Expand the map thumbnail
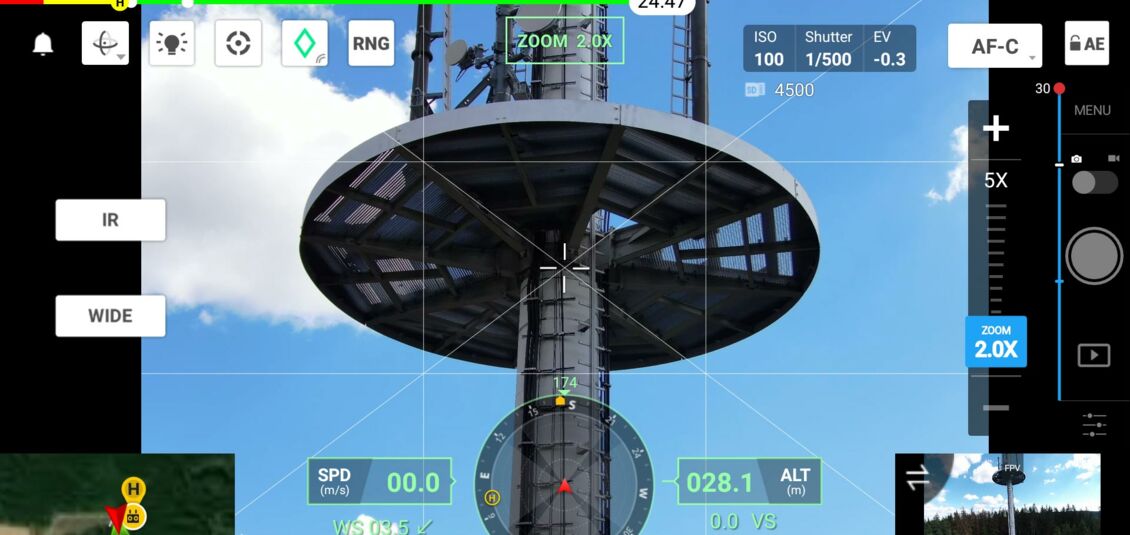The image size is (1130, 535). [117, 494]
